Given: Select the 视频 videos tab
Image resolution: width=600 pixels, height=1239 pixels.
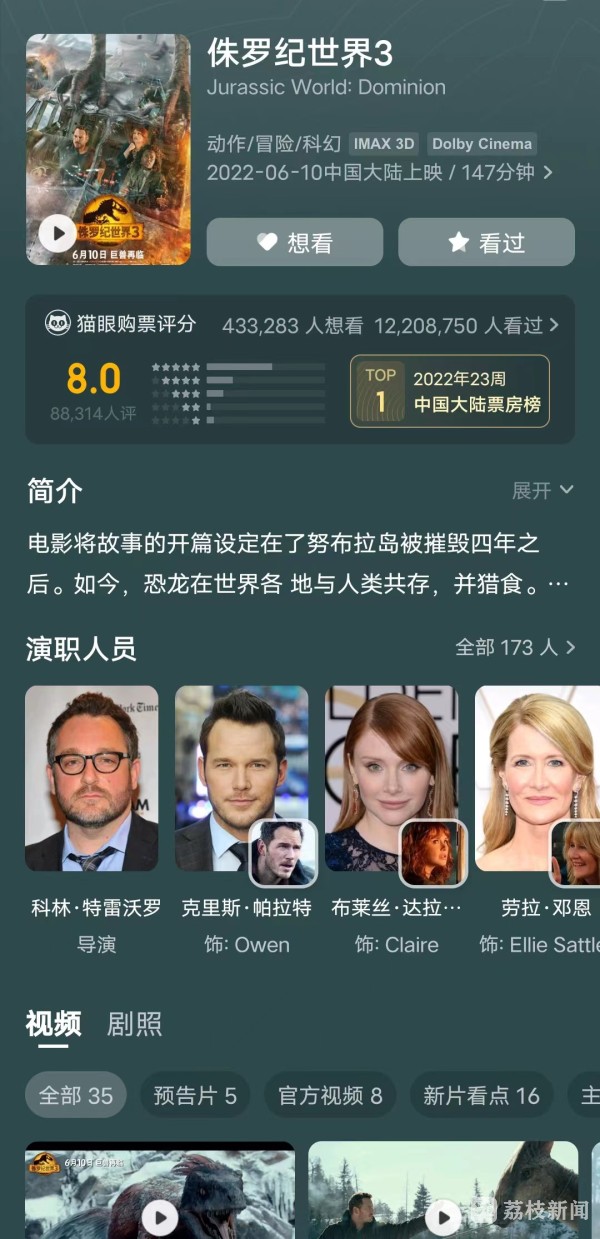Looking at the screenshot, I should coord(53,1024).
